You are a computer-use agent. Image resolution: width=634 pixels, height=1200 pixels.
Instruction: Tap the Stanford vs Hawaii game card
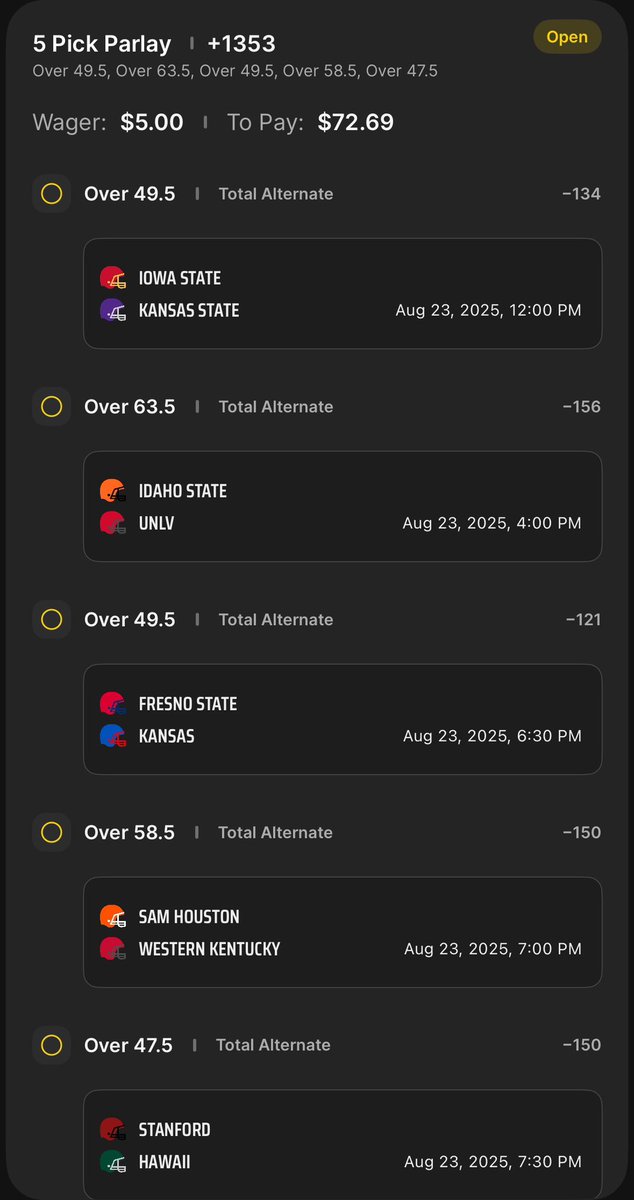point(342,1145)
